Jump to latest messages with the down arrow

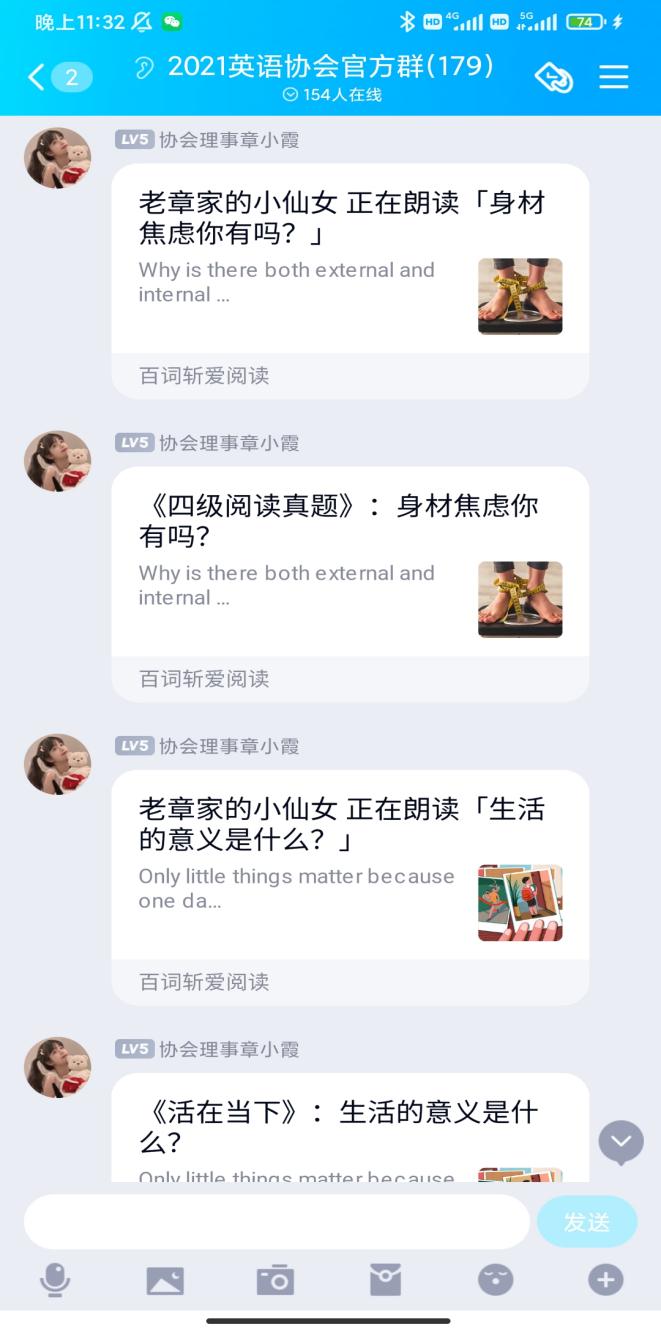pyautogui.click(x=620, y=1140)
